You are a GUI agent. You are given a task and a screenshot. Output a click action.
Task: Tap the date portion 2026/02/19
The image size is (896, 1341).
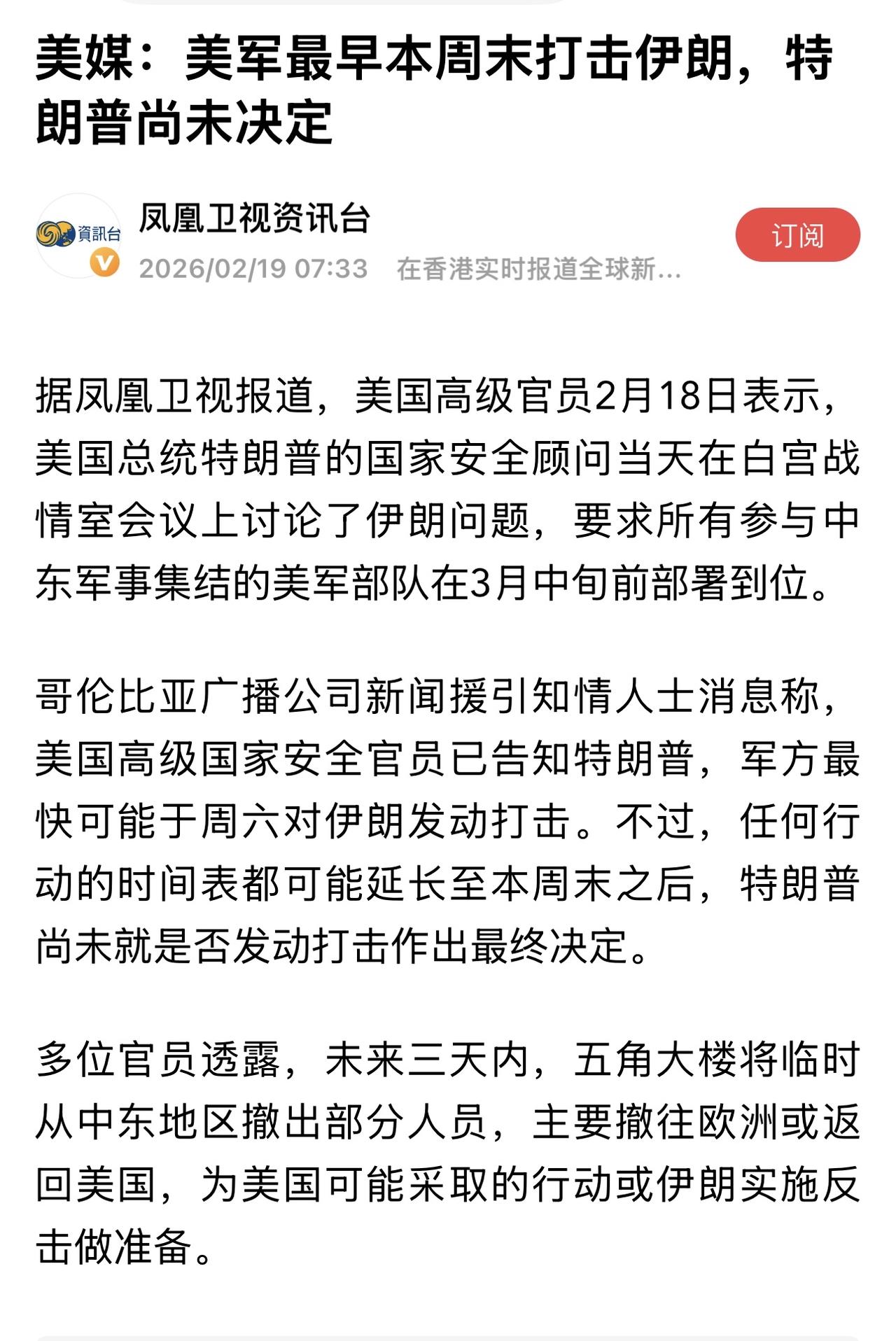210,268
